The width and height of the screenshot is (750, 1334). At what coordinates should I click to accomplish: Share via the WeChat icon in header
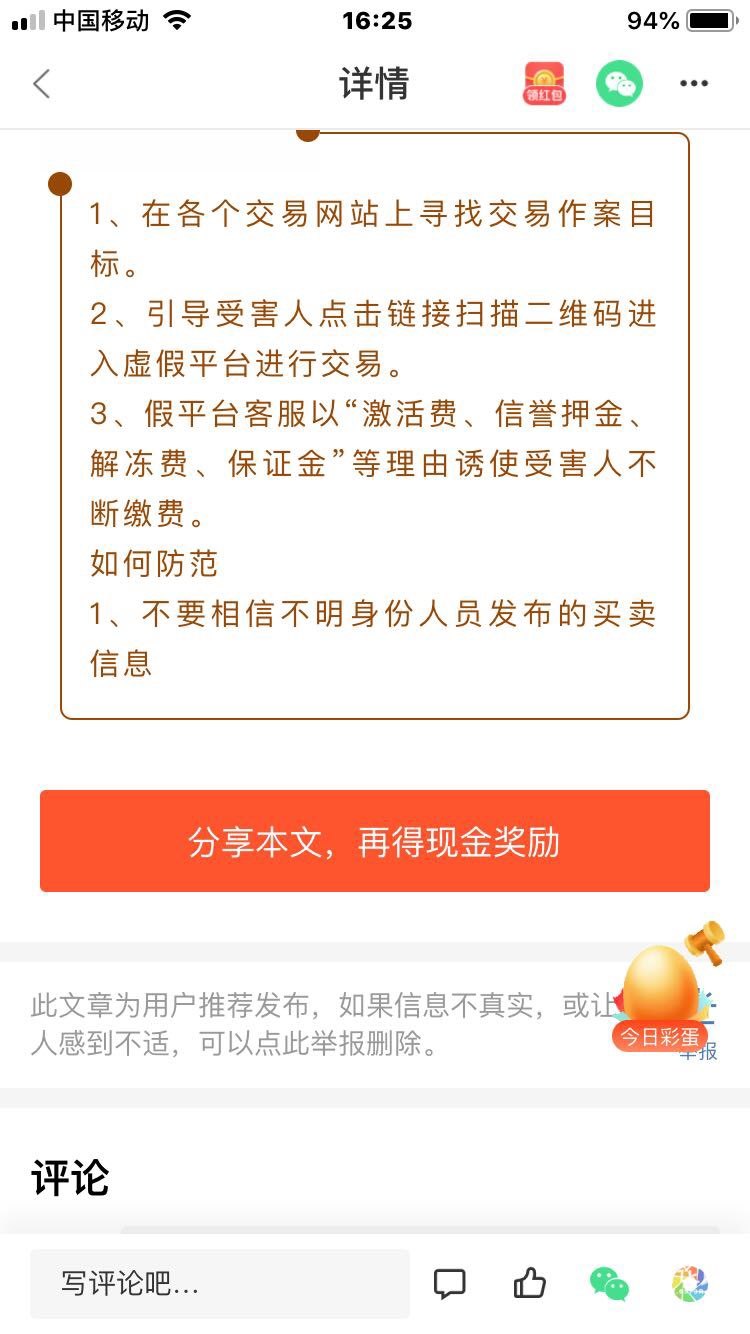[x=619, y=84]
